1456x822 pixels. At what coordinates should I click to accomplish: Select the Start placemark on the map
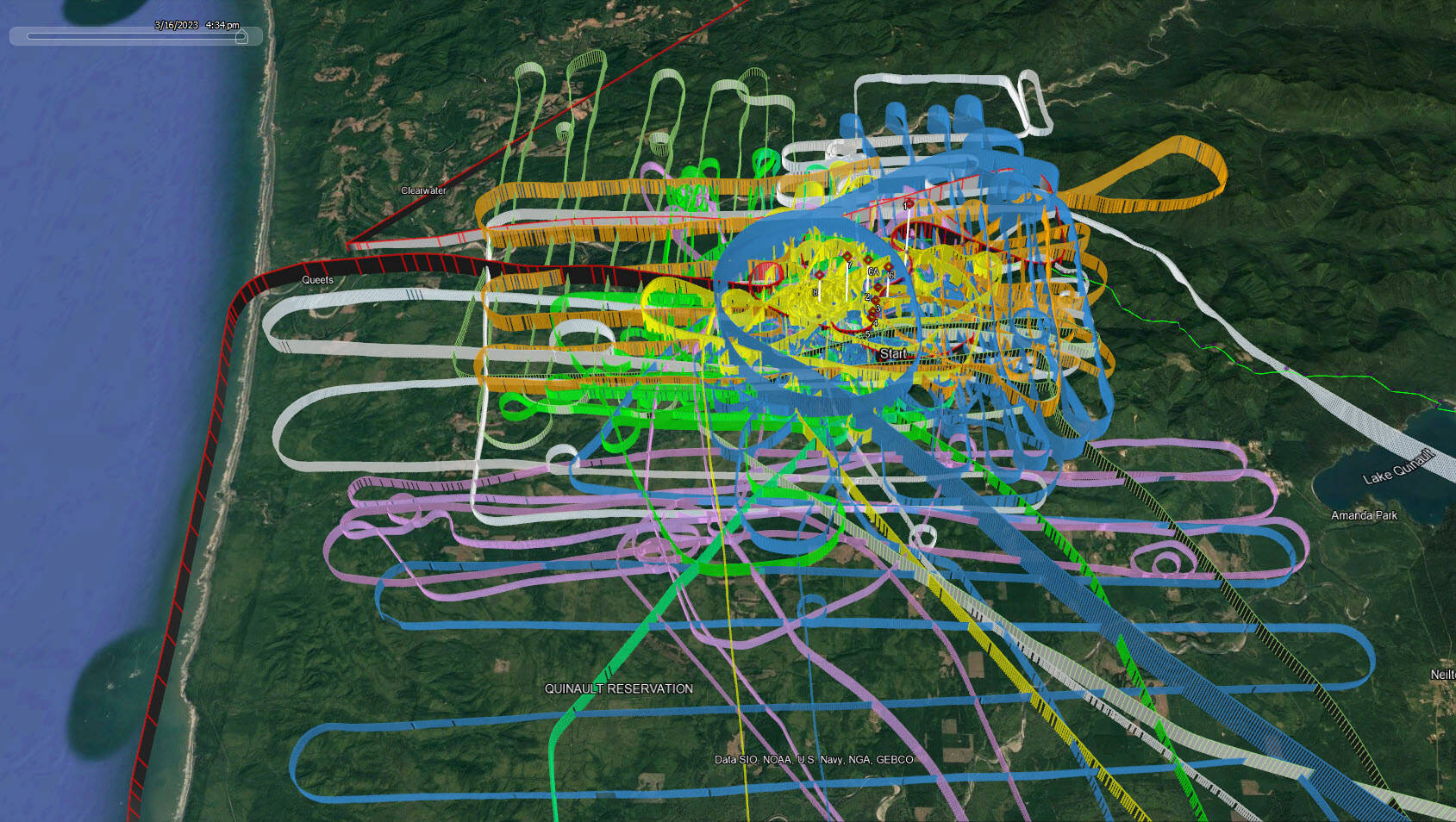pyautogui.click(x=892, y=353)
